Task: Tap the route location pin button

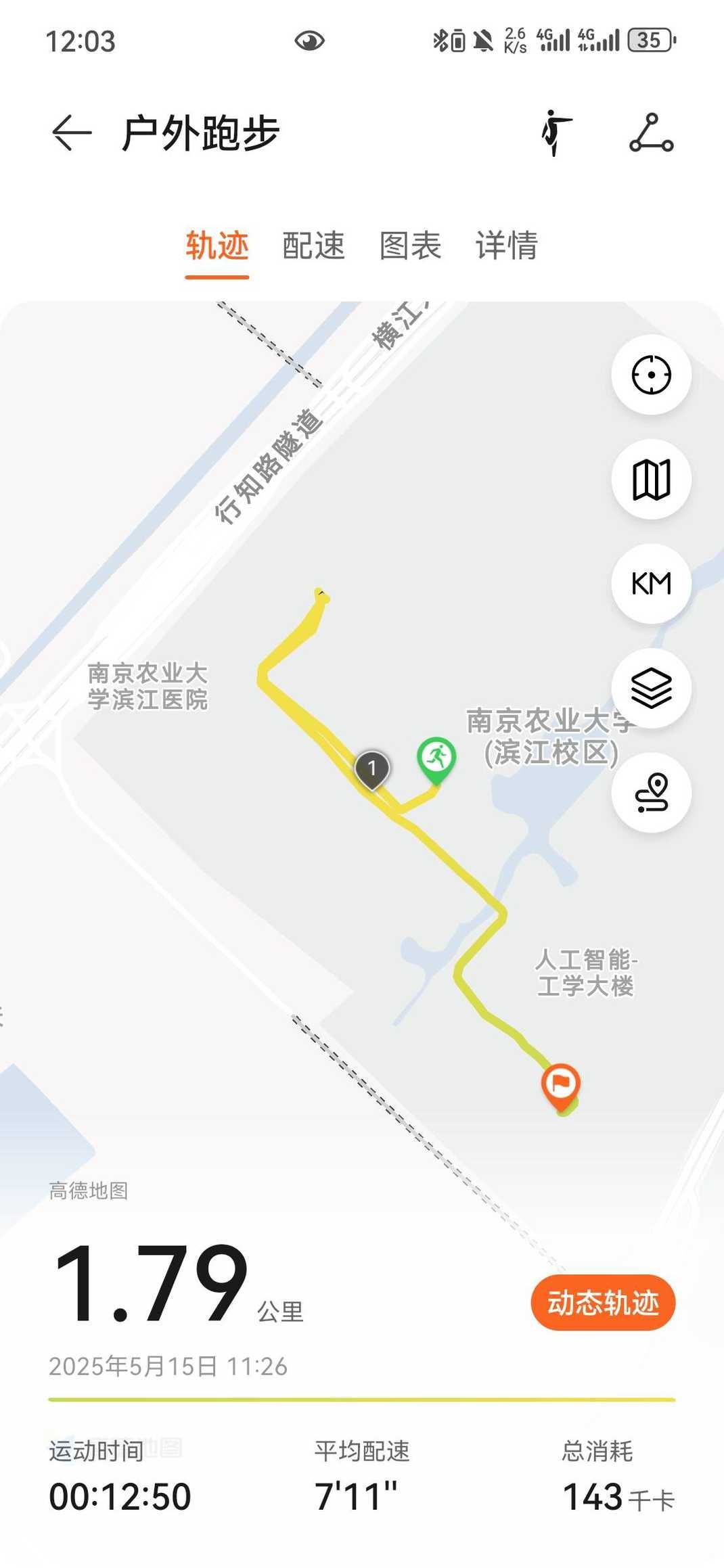Action: 651,792
